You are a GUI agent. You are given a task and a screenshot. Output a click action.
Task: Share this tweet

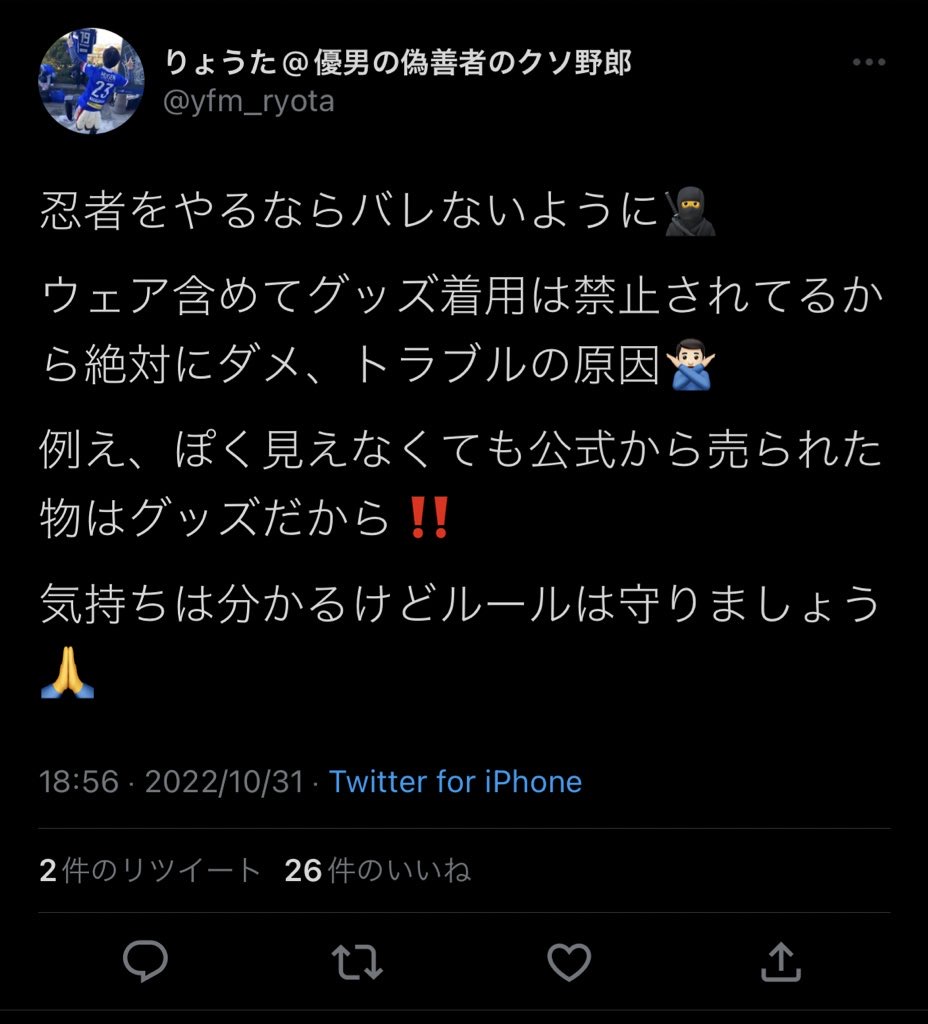click(781, 962)
